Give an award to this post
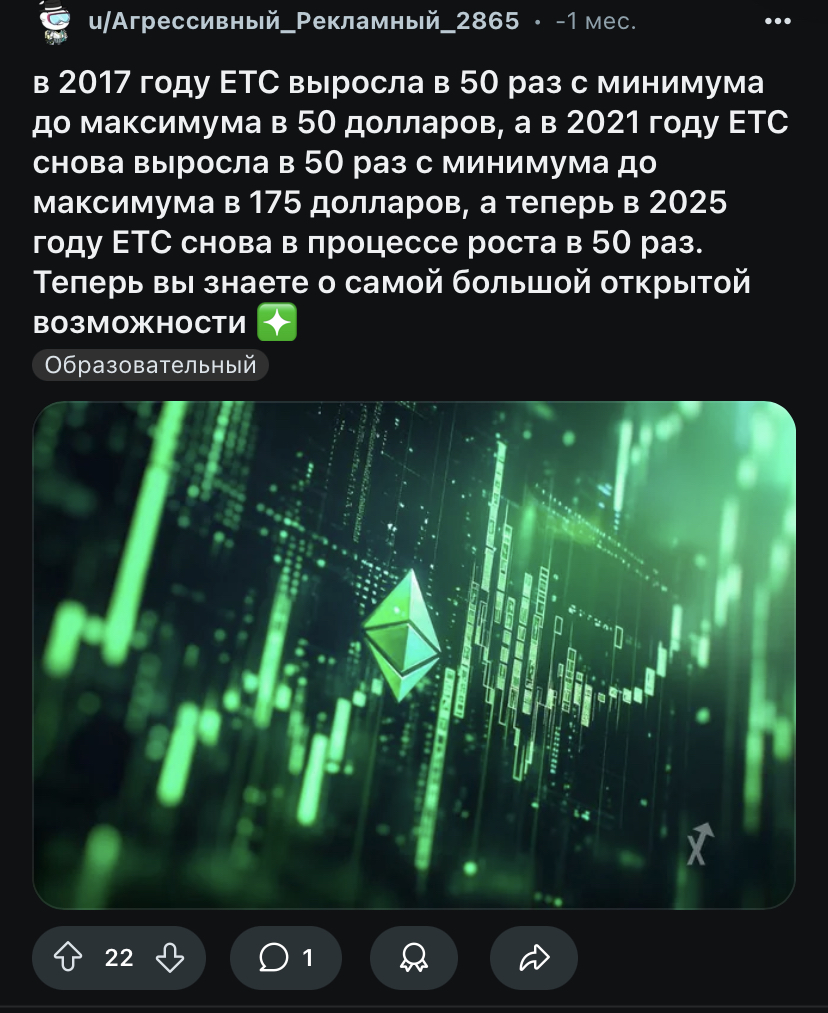 (x=413, y=958)
